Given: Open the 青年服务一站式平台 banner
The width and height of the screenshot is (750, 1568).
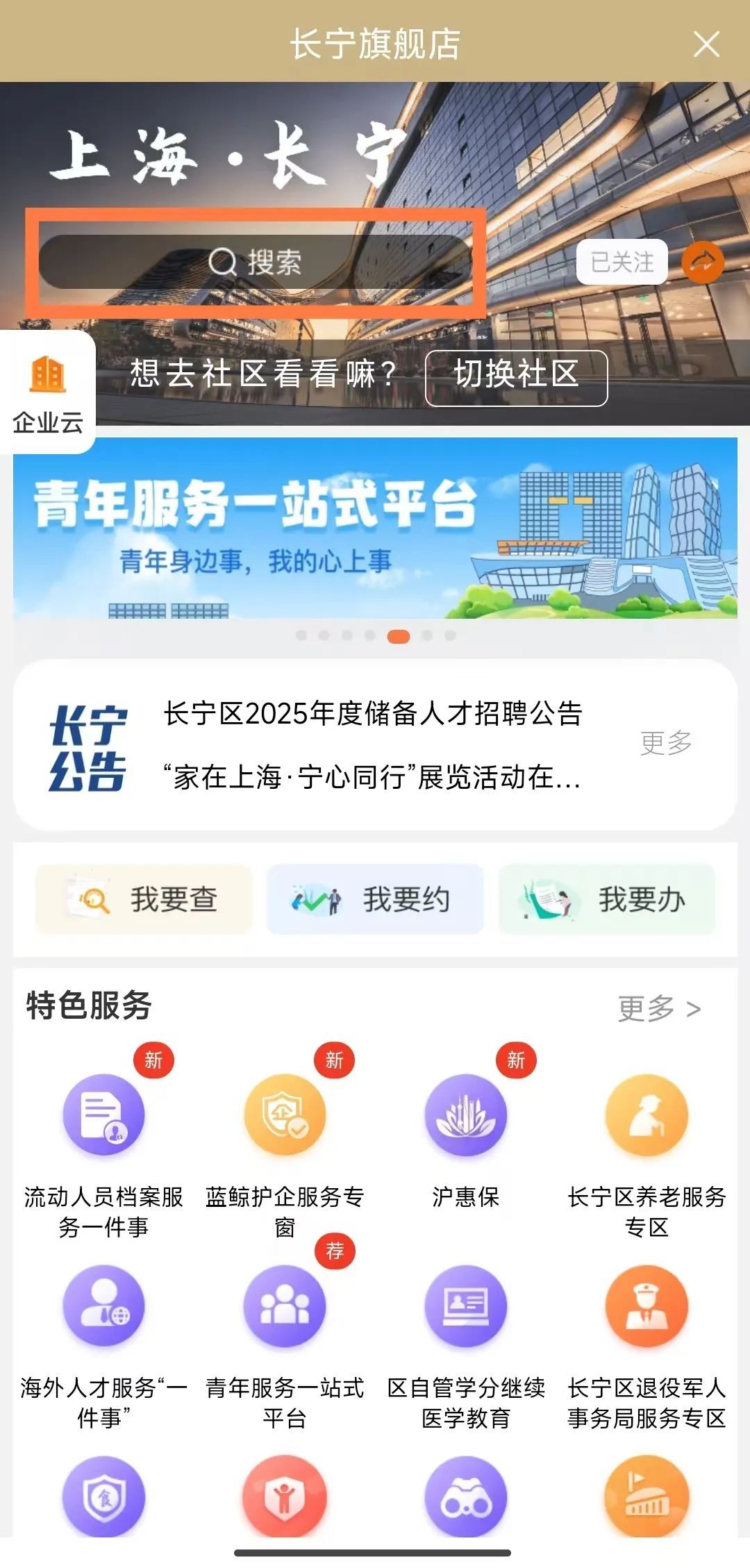Looking at the screenshot, I should tap(375, 528).
